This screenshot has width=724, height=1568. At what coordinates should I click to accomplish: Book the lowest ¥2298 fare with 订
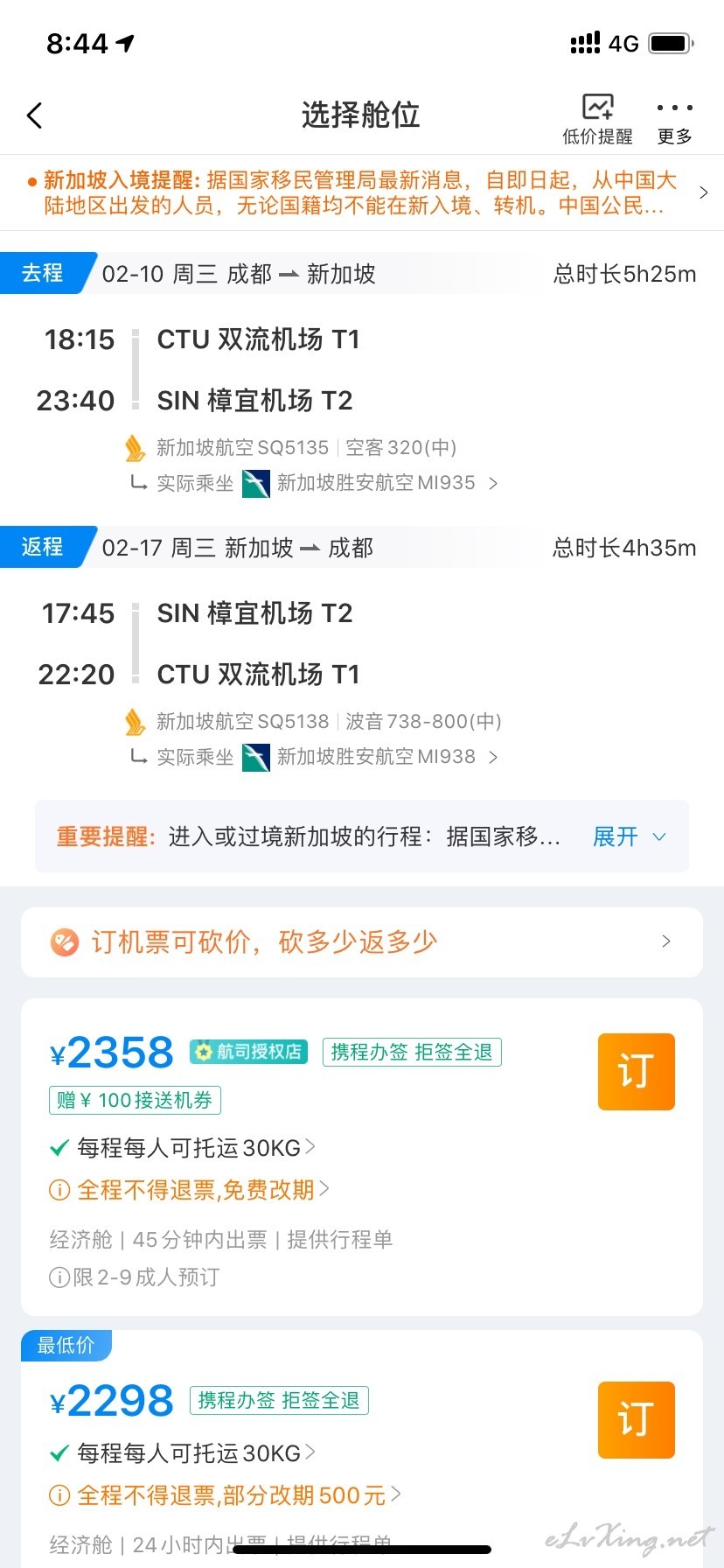tap(636, 1420)
